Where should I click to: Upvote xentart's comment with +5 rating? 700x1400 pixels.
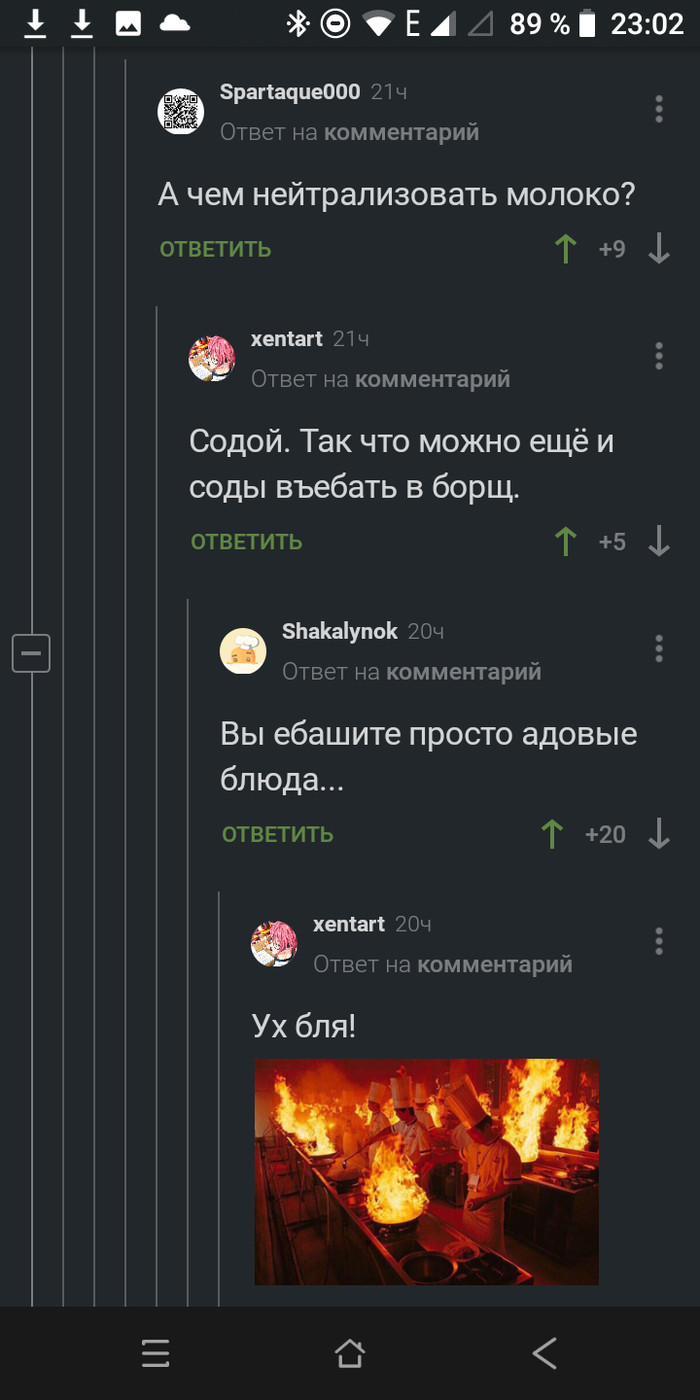point(566,542)
